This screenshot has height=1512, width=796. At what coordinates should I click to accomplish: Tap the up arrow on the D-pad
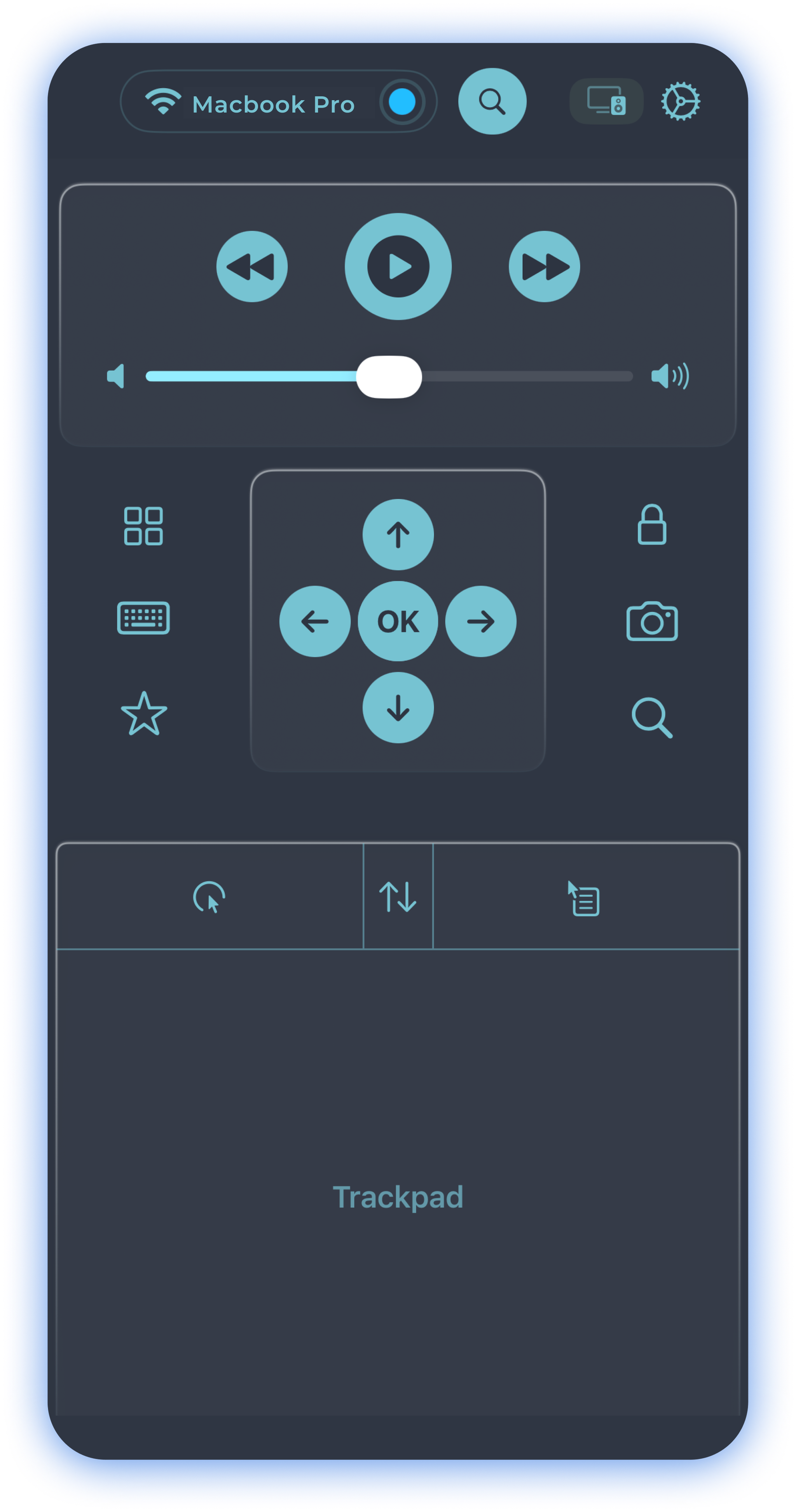coord(398,535)
